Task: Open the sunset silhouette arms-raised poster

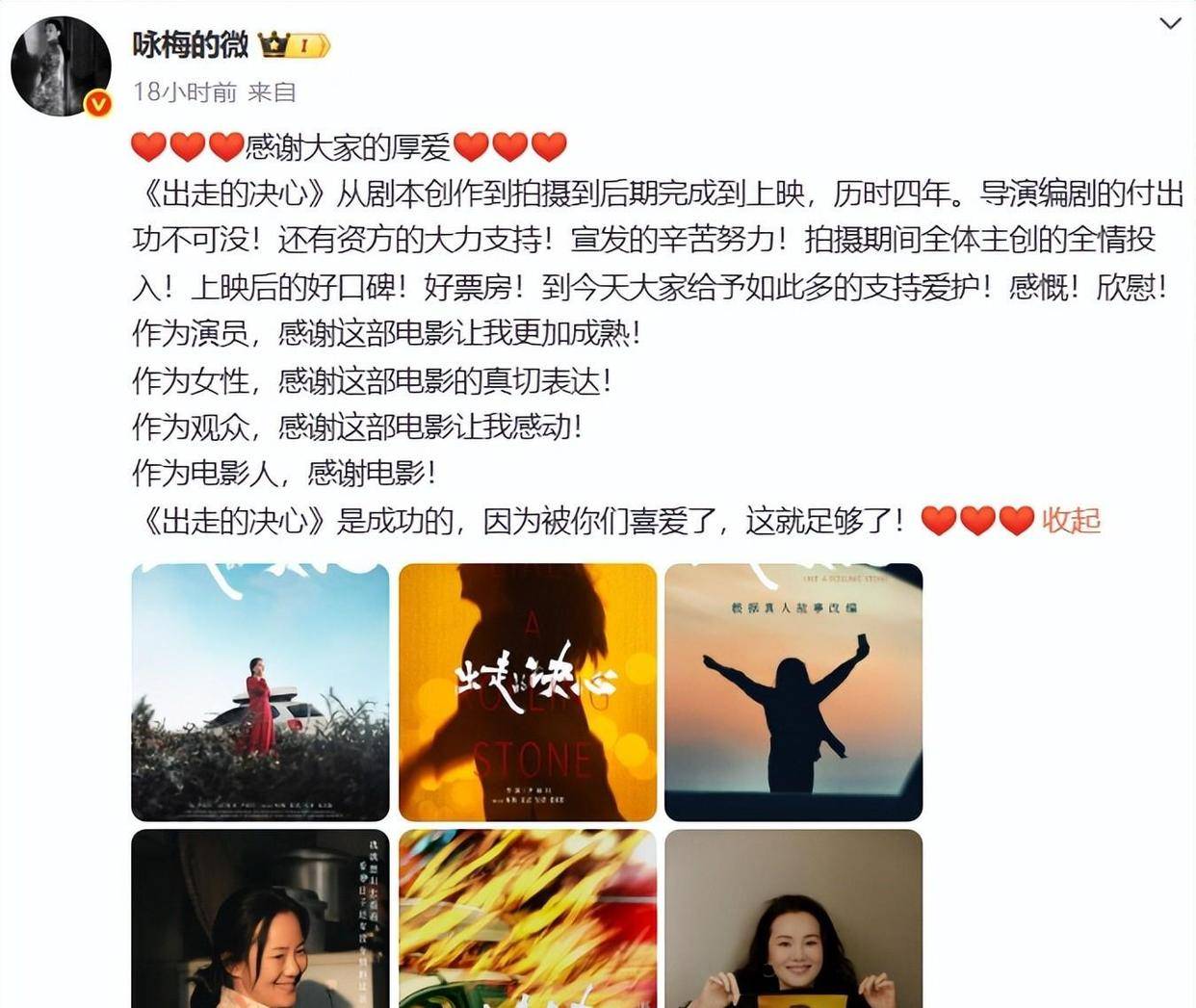Action: 793,692
